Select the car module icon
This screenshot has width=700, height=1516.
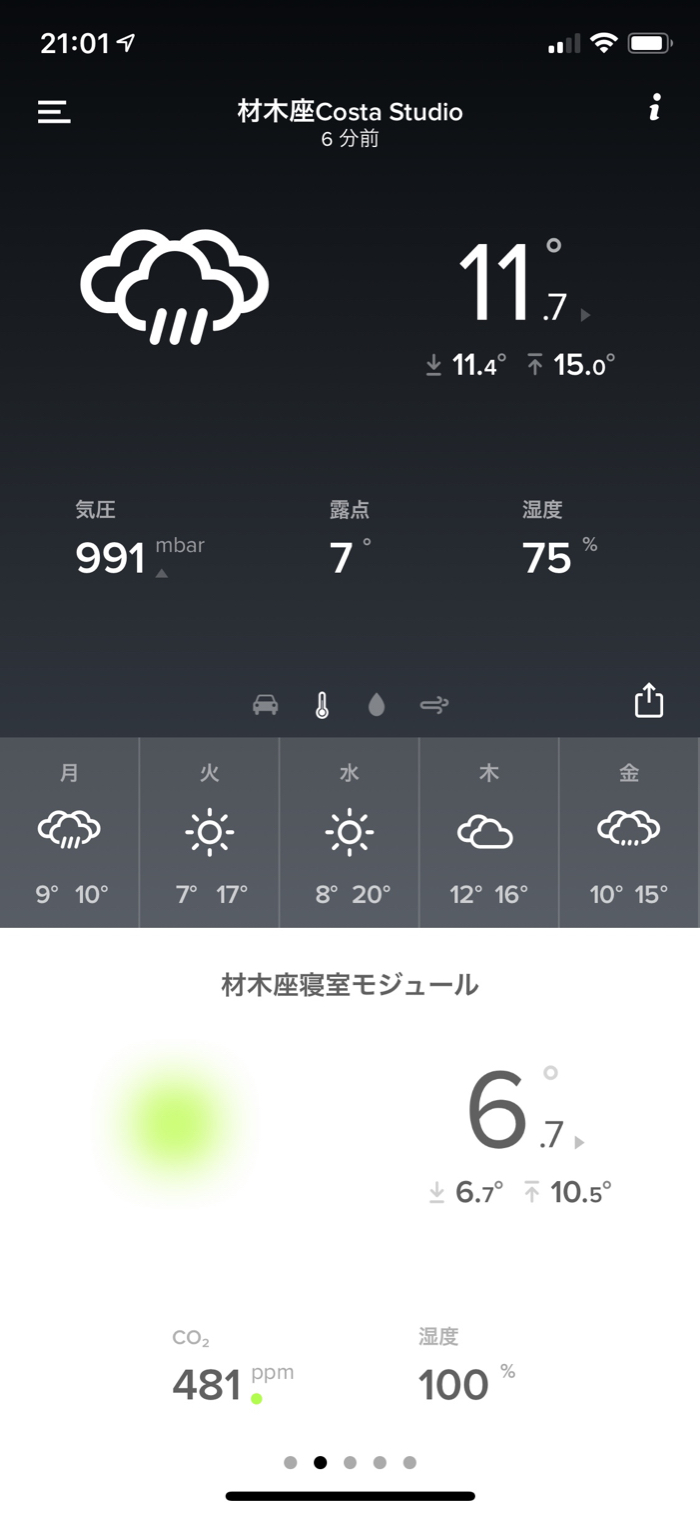(265, 705)
